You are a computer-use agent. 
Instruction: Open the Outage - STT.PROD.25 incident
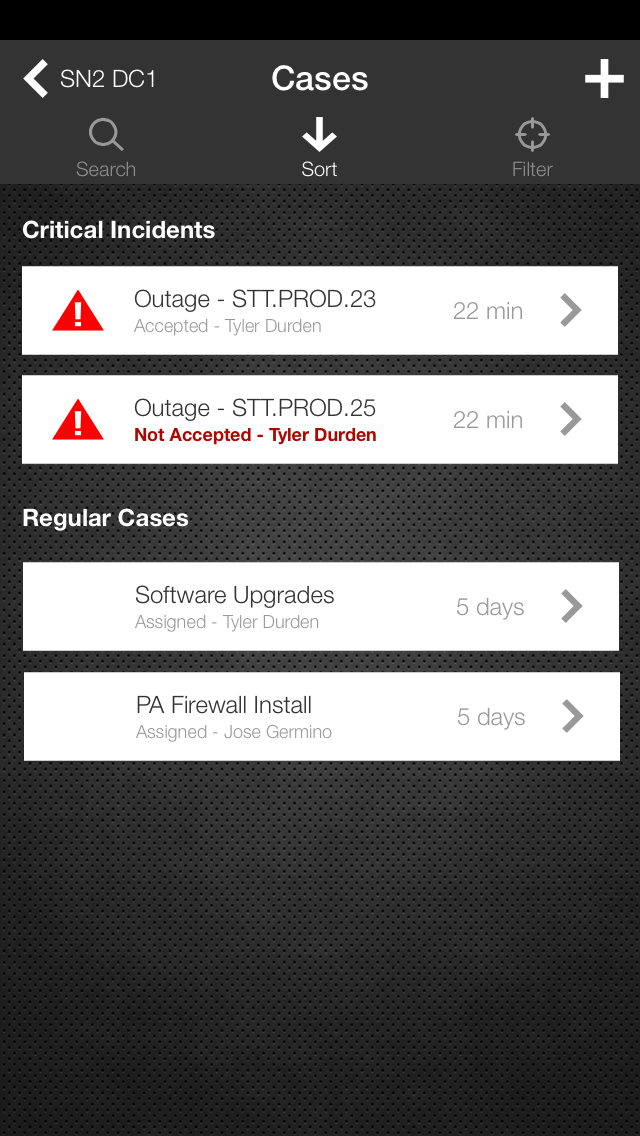point(320,419)
